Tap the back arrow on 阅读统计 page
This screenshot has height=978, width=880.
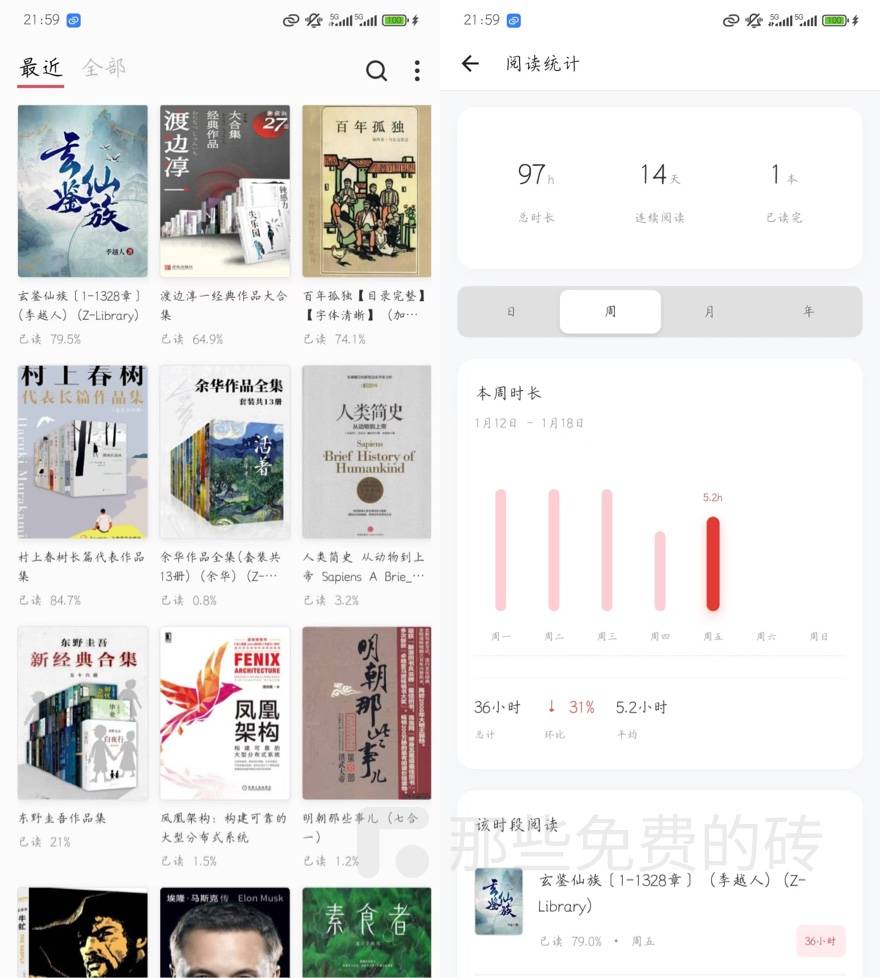click(470, 63)
